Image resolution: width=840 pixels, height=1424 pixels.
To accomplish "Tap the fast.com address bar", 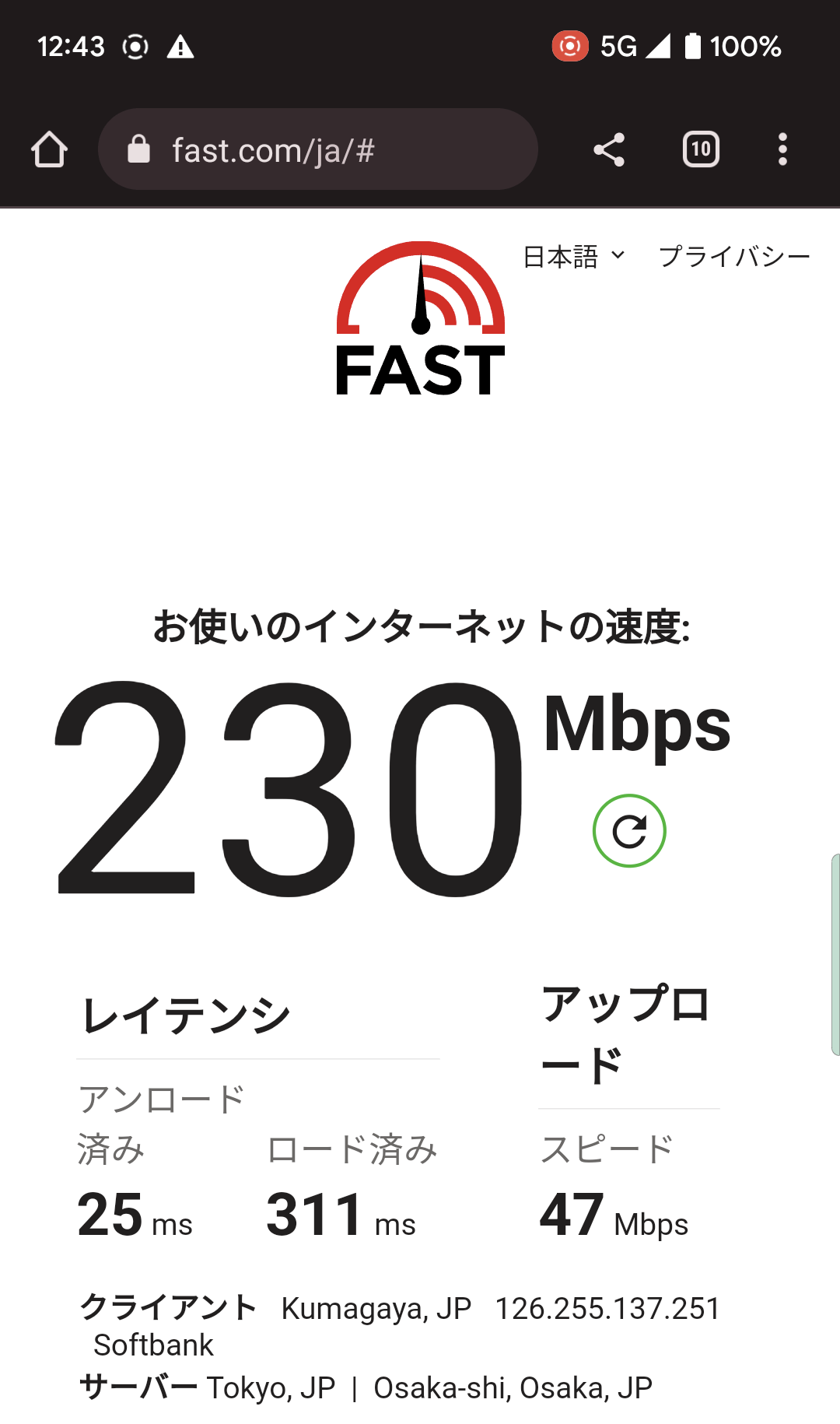I will click(318, 149).
